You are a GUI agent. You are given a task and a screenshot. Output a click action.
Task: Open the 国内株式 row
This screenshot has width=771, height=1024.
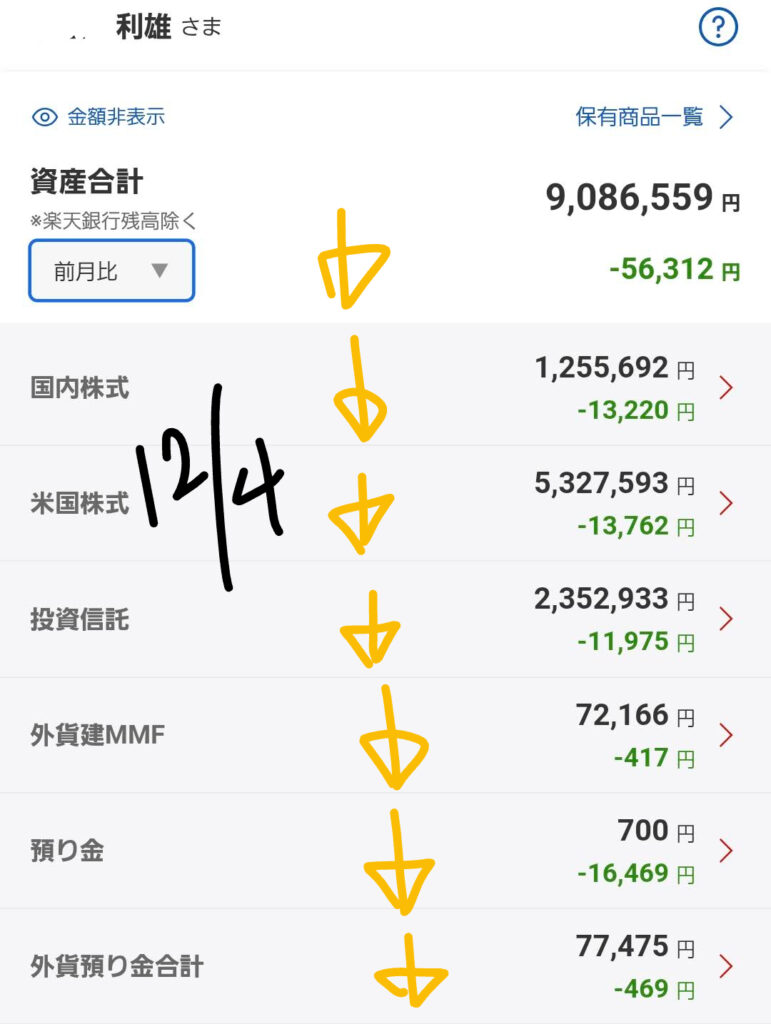(385, 387)
